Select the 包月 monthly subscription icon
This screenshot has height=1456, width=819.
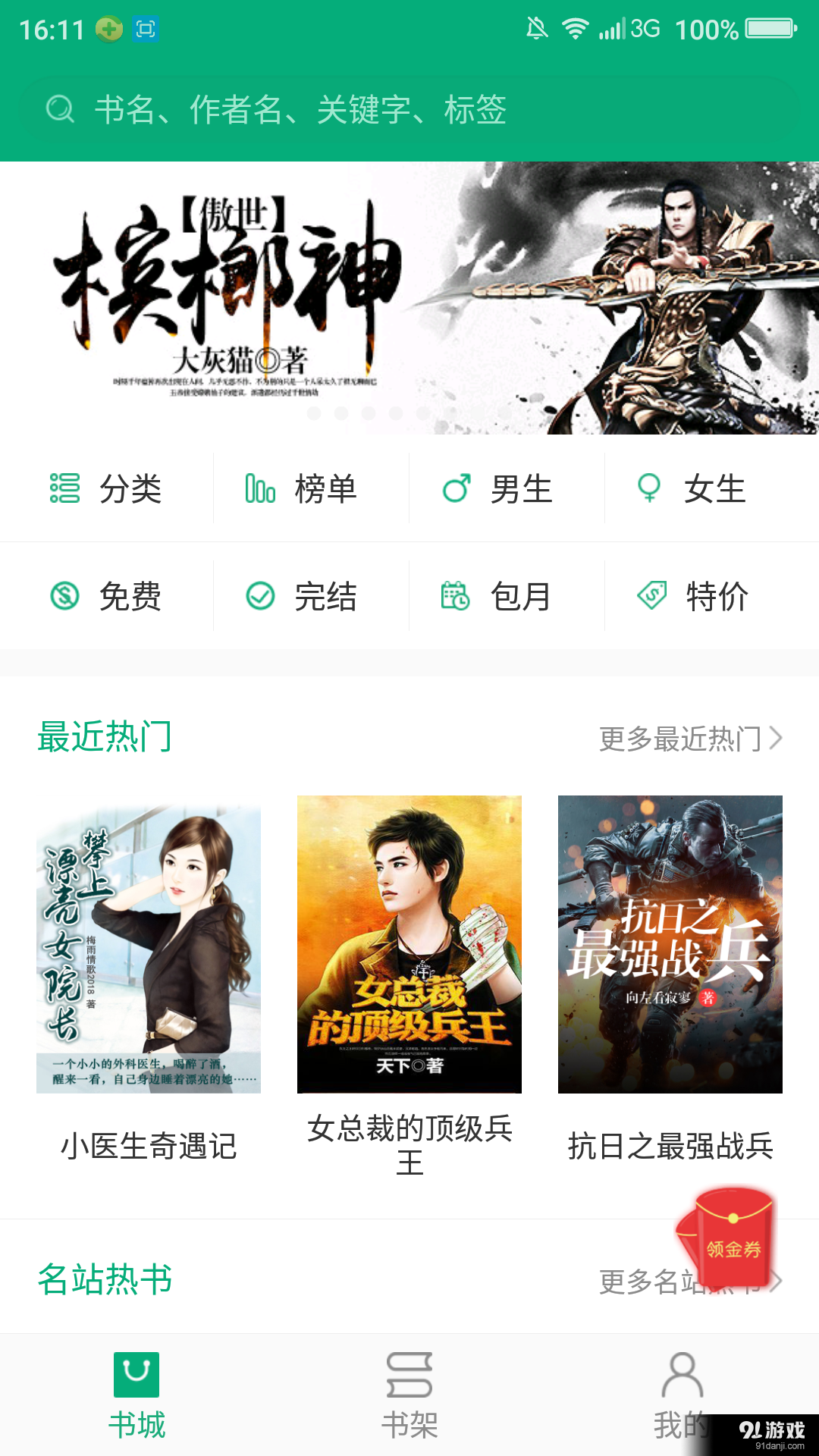point(456,596)
